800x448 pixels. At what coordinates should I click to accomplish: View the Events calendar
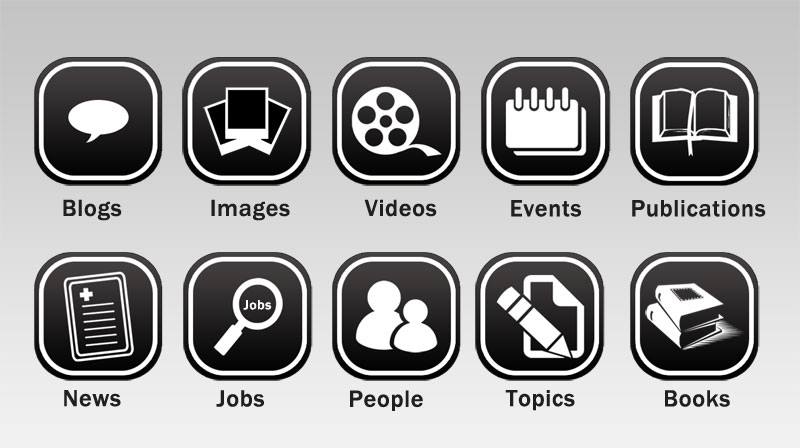click(545, 120)
